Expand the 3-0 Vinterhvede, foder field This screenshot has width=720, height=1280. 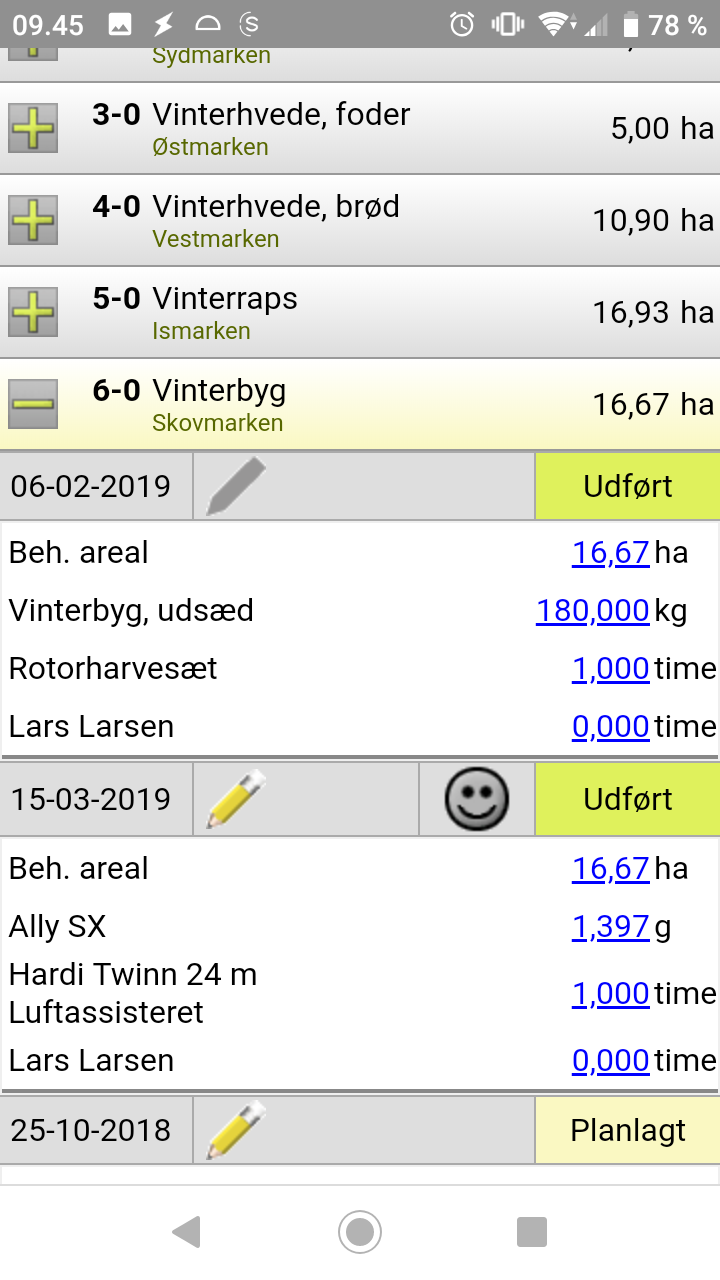tap(33, 128)
